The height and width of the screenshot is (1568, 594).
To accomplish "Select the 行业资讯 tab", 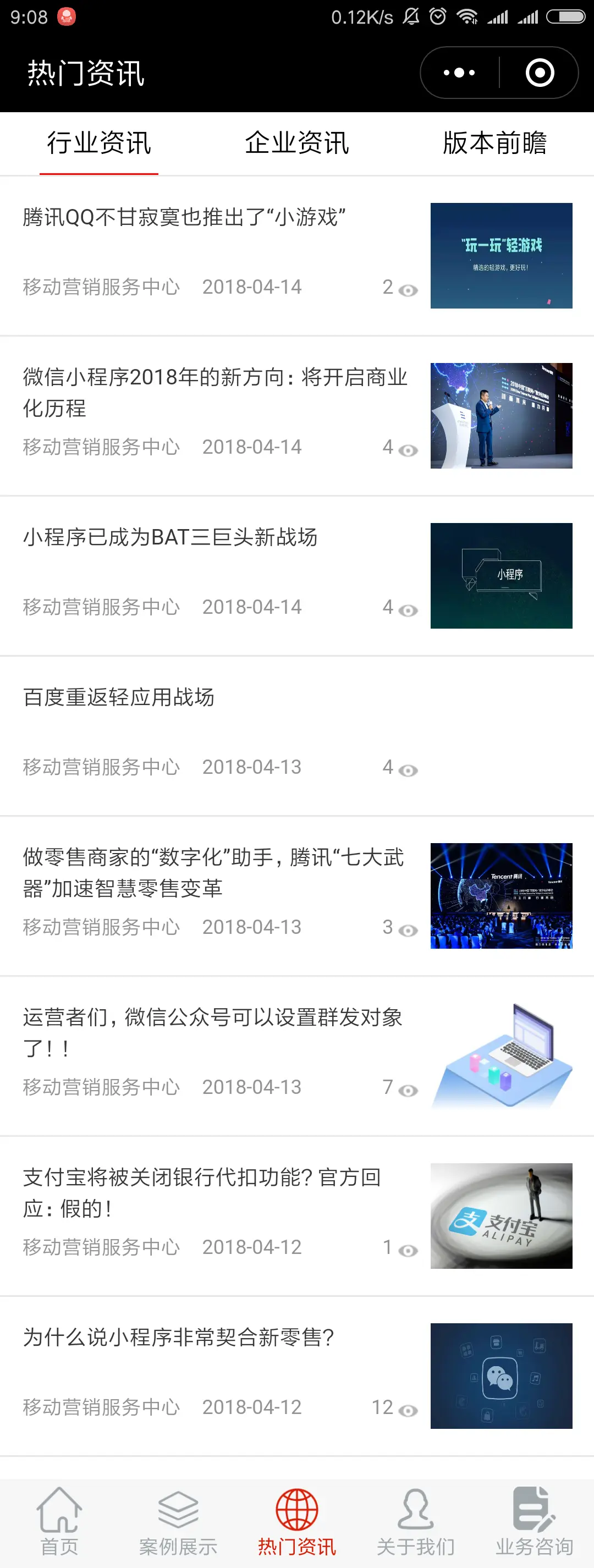I will [99, 144].
